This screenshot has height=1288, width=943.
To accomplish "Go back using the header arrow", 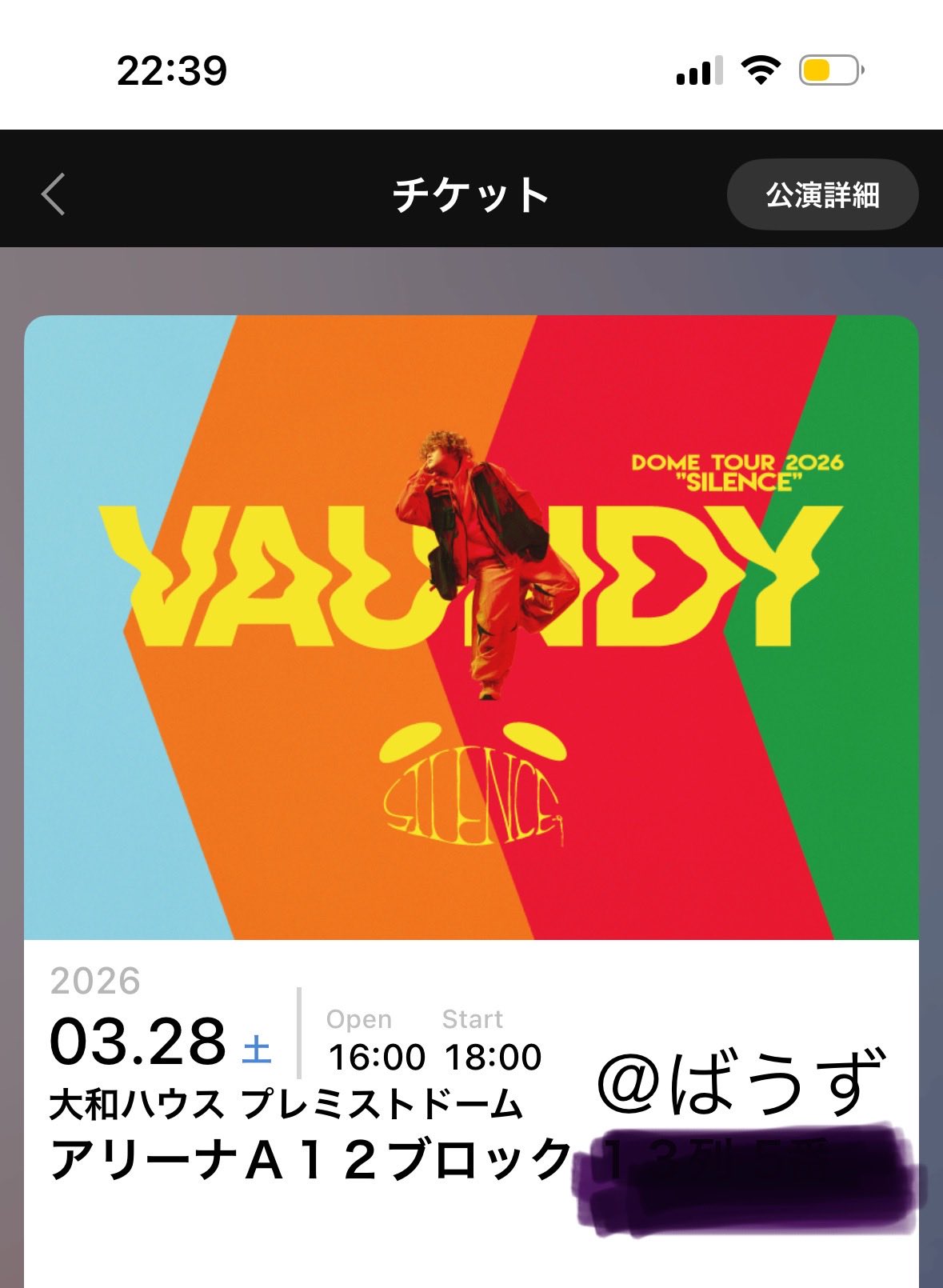I will point(54,194).
